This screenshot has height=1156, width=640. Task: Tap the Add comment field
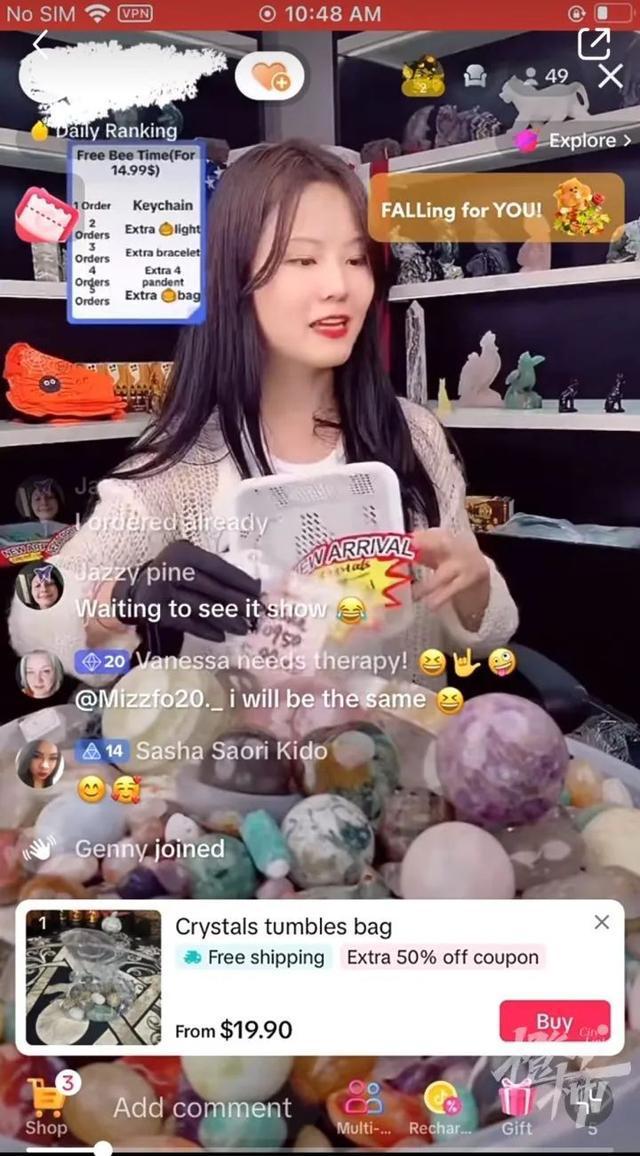[202, 1108]
